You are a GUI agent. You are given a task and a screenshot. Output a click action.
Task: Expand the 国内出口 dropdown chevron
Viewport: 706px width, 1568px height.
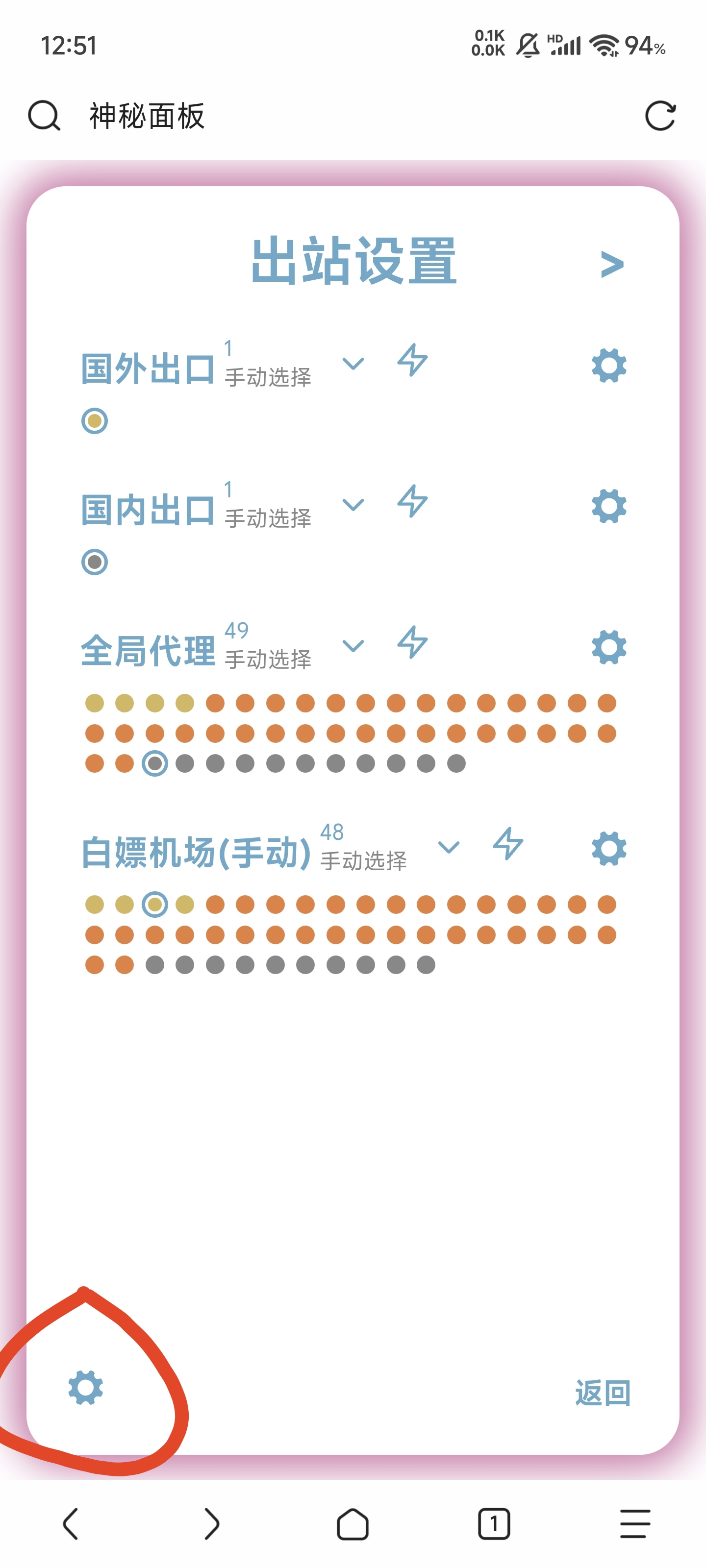(353, 505)
